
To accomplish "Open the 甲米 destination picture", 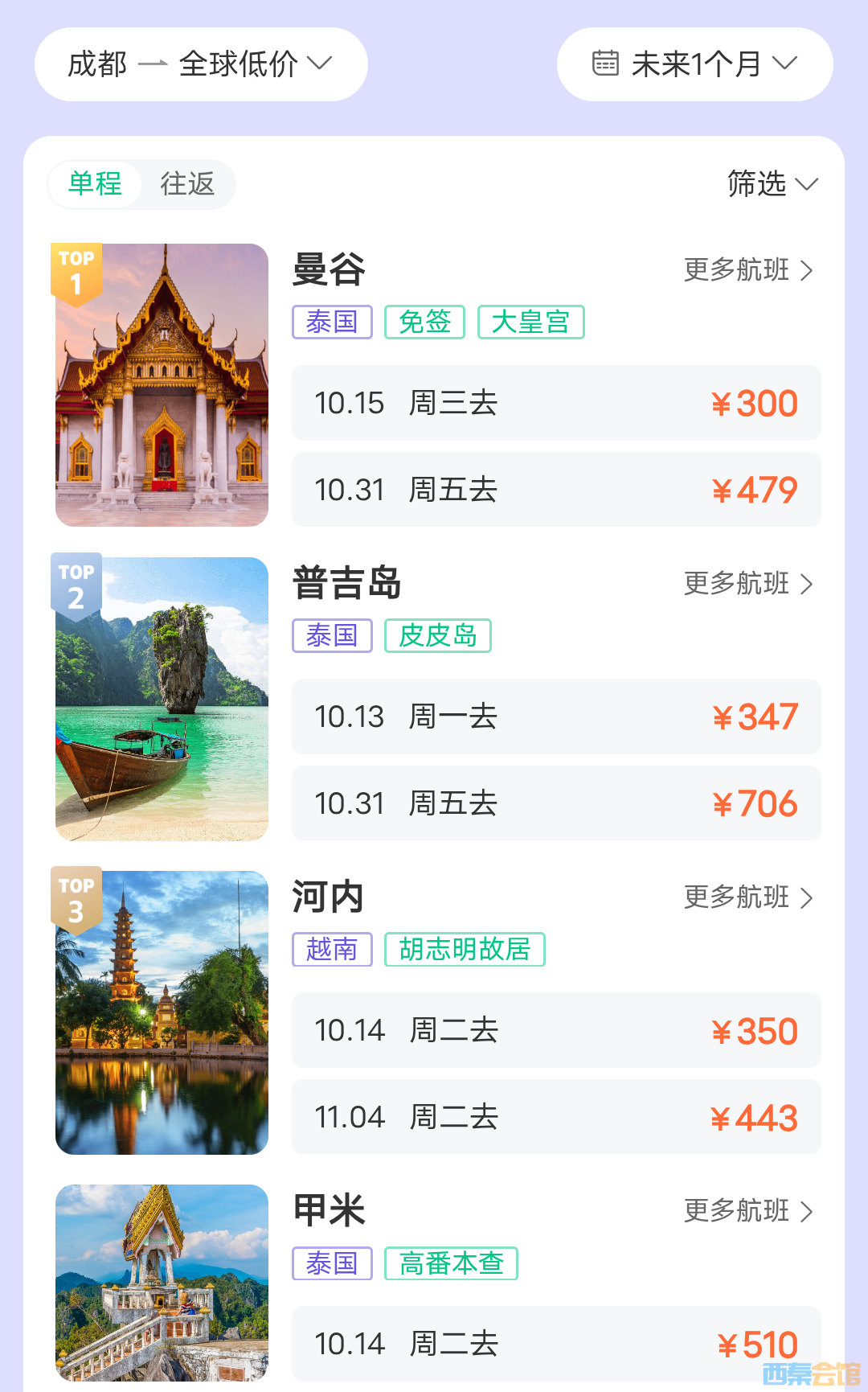I will coord(162,1283).
